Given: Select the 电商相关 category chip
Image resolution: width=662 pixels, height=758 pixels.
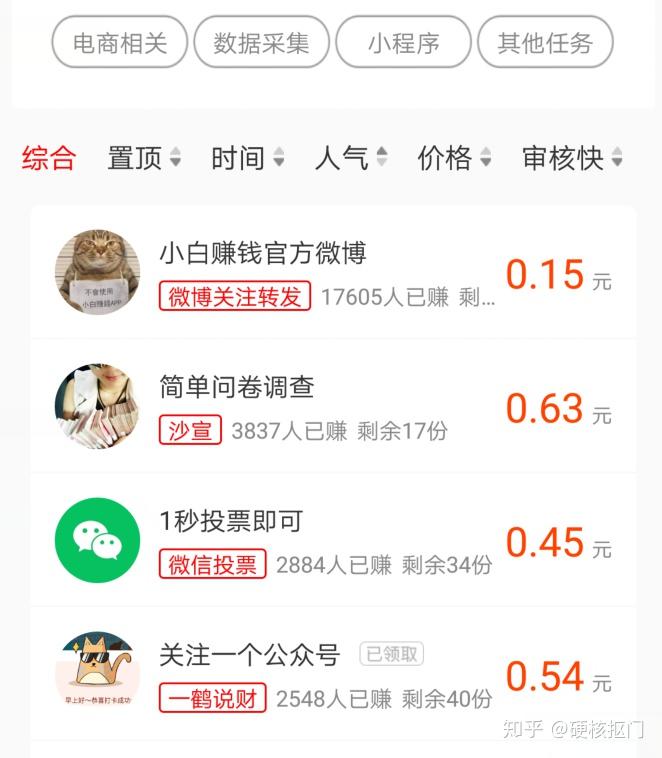Looking at the screenshot, I should click(120, 43).
